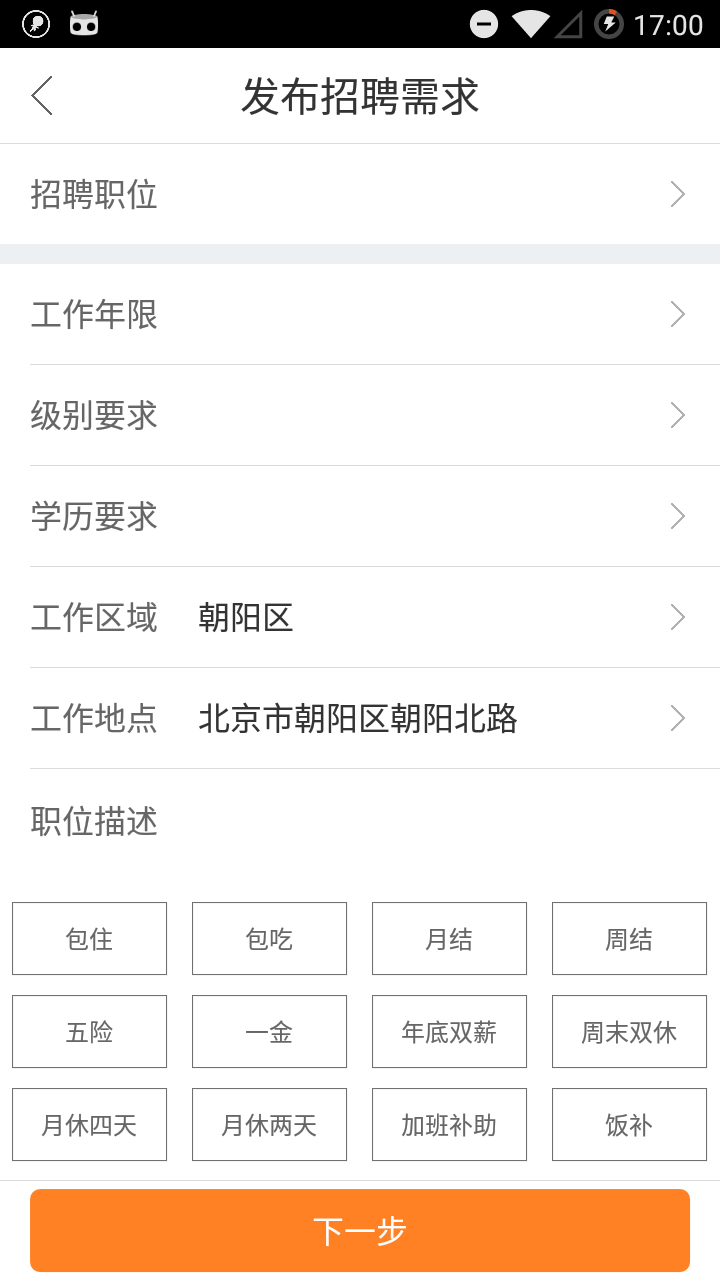This screenshot has width=720, height=1280.
Task: Toggle 年底双薪 benefit
Action: click(x=449, y=1031)
